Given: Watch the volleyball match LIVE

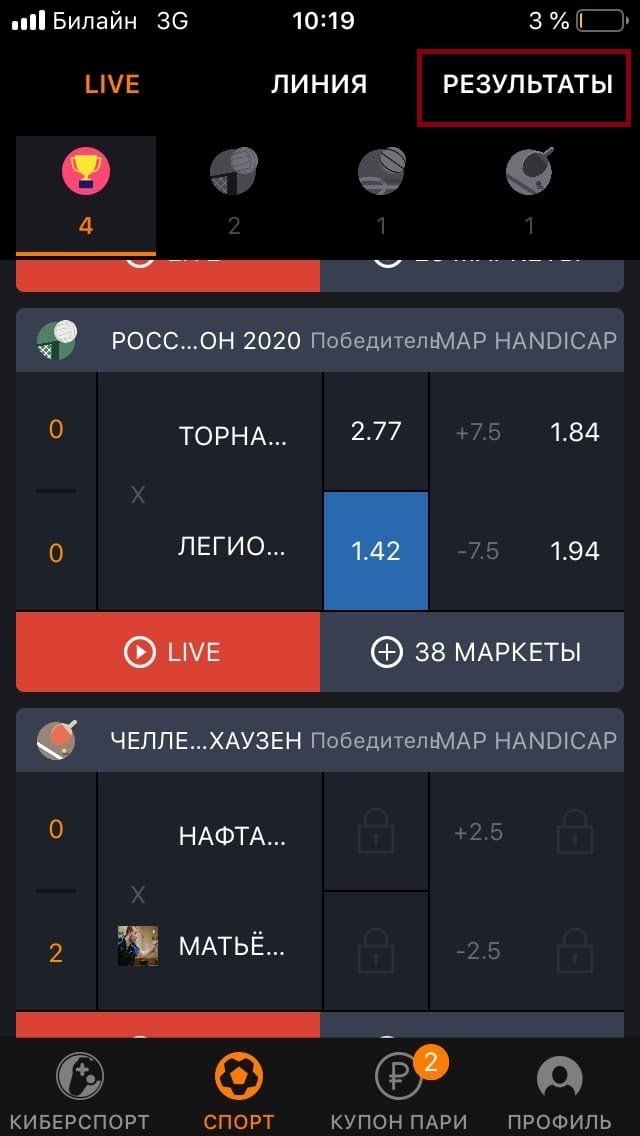Looking at the screenshot, I should click(168, 652).
